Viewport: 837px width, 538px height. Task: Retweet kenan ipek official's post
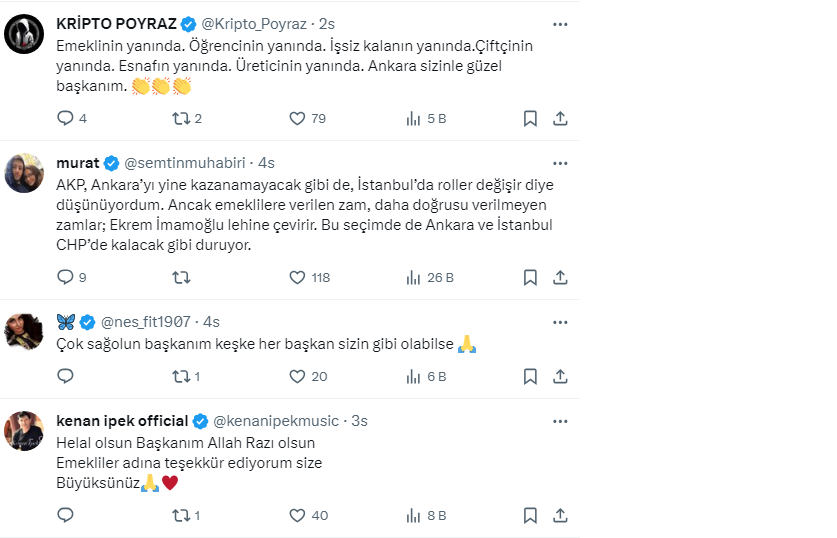click(181, 515)
